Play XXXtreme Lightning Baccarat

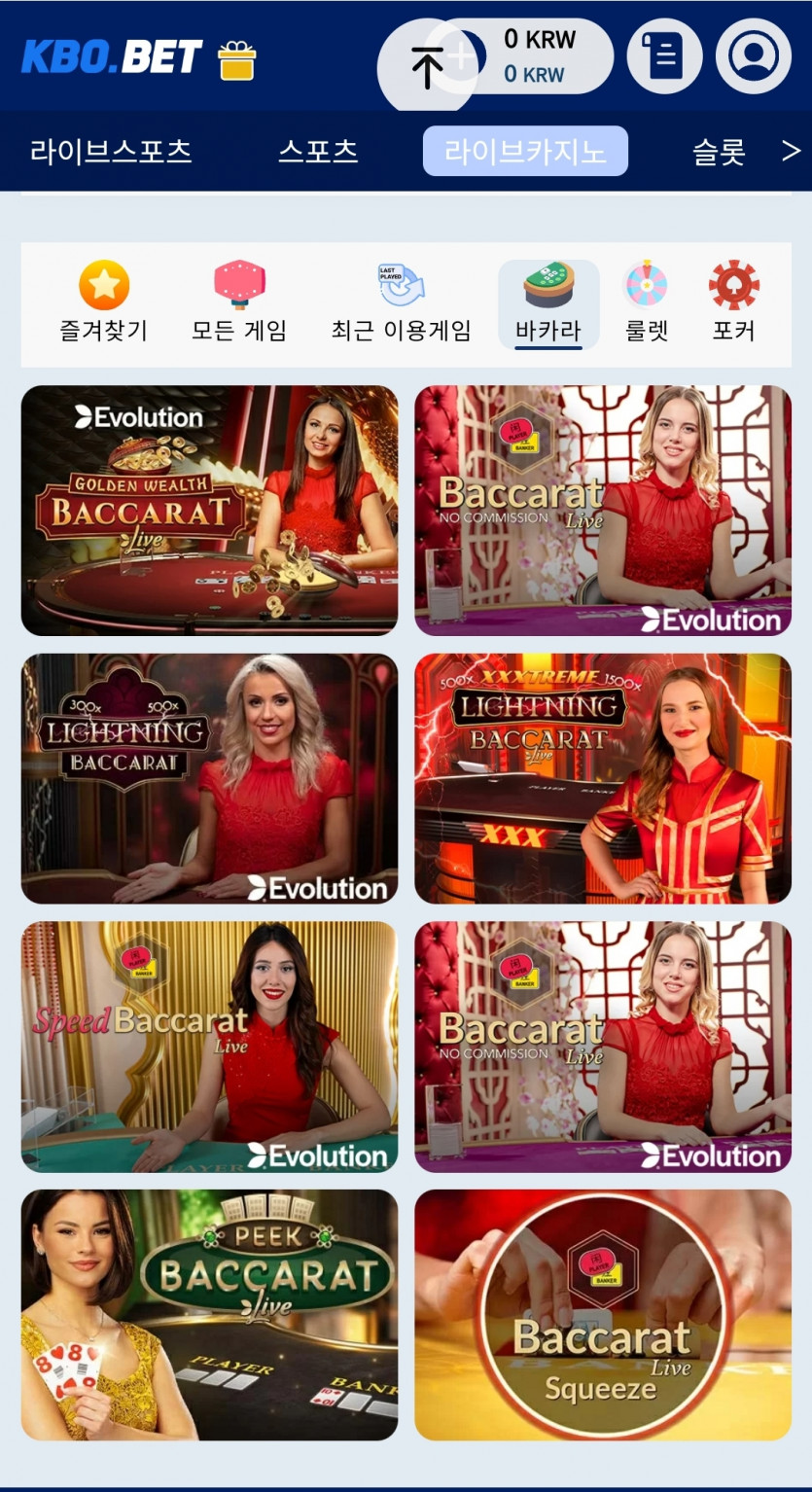tap(603, 778)
